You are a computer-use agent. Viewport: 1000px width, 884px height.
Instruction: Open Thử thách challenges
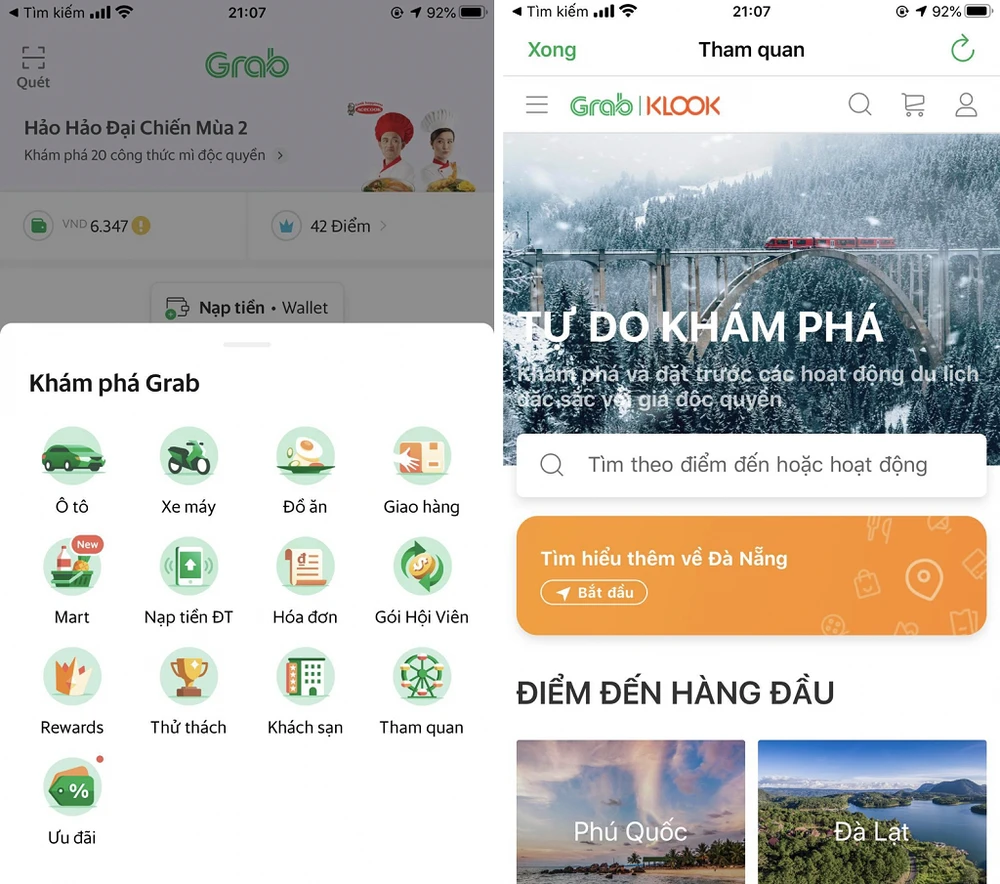point(188,677)
